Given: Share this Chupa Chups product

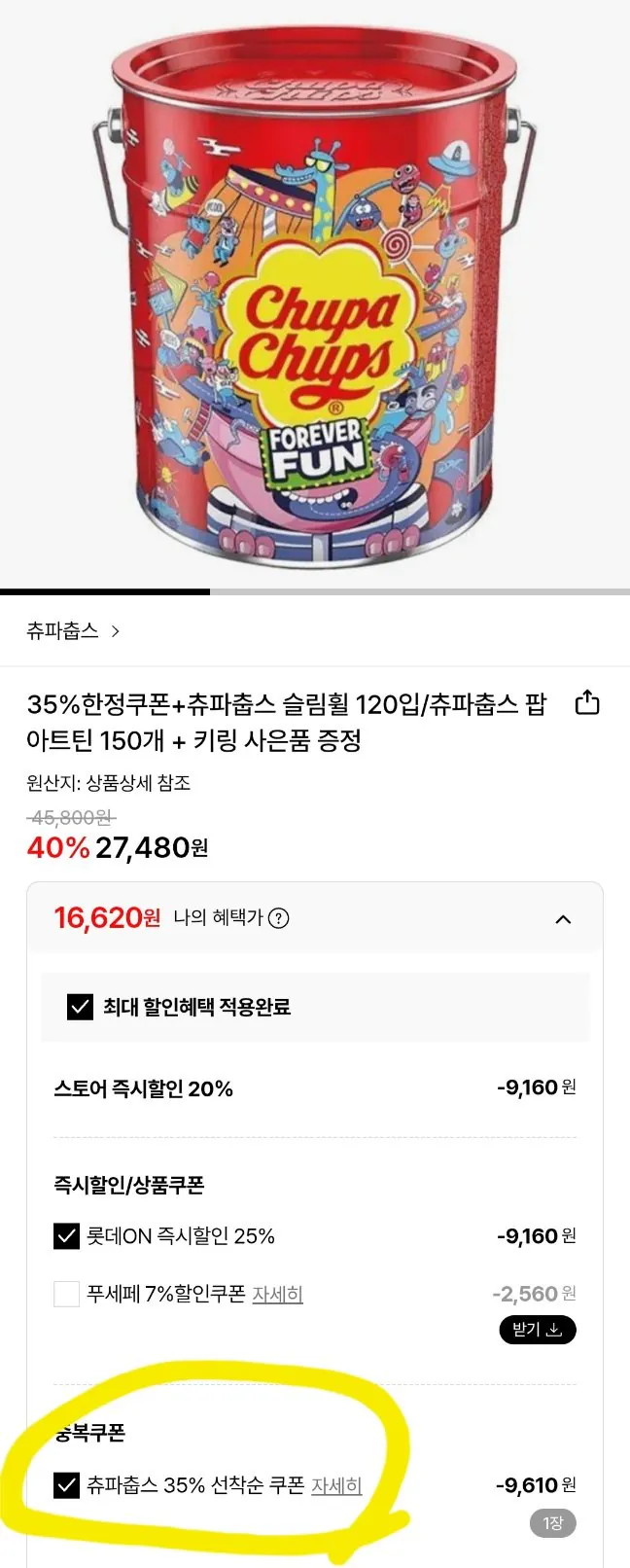Looking at the screenshot, I should tap(587, 703).
